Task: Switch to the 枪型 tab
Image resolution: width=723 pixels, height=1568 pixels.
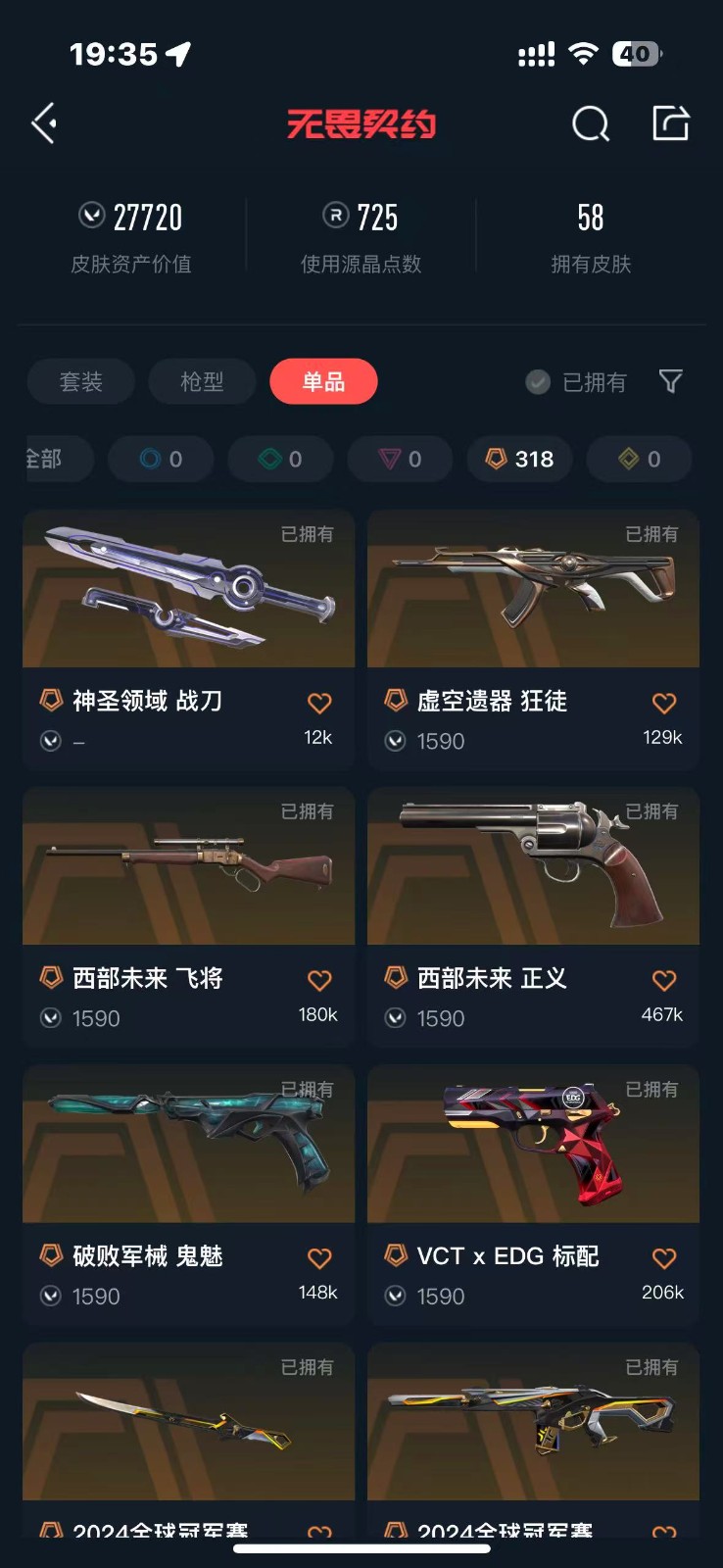Action: click(x=202, y=381)
